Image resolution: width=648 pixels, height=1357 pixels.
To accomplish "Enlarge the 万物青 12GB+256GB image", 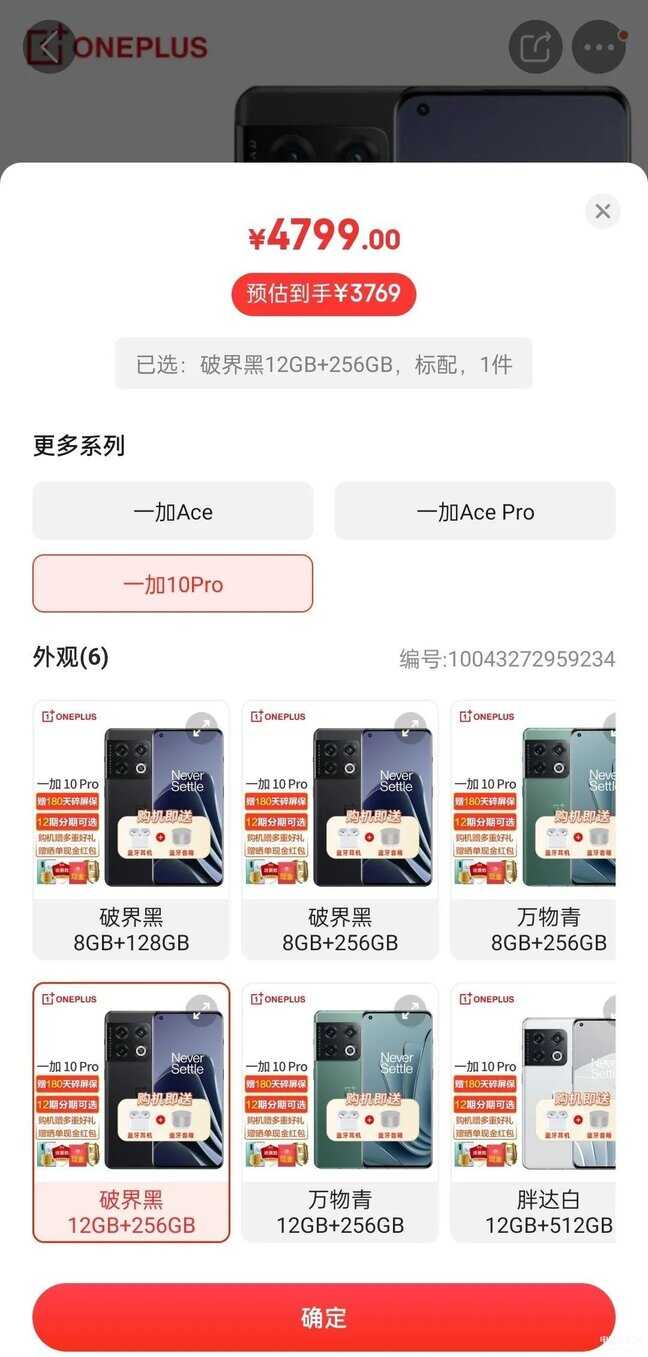I will coord(410,1011).
